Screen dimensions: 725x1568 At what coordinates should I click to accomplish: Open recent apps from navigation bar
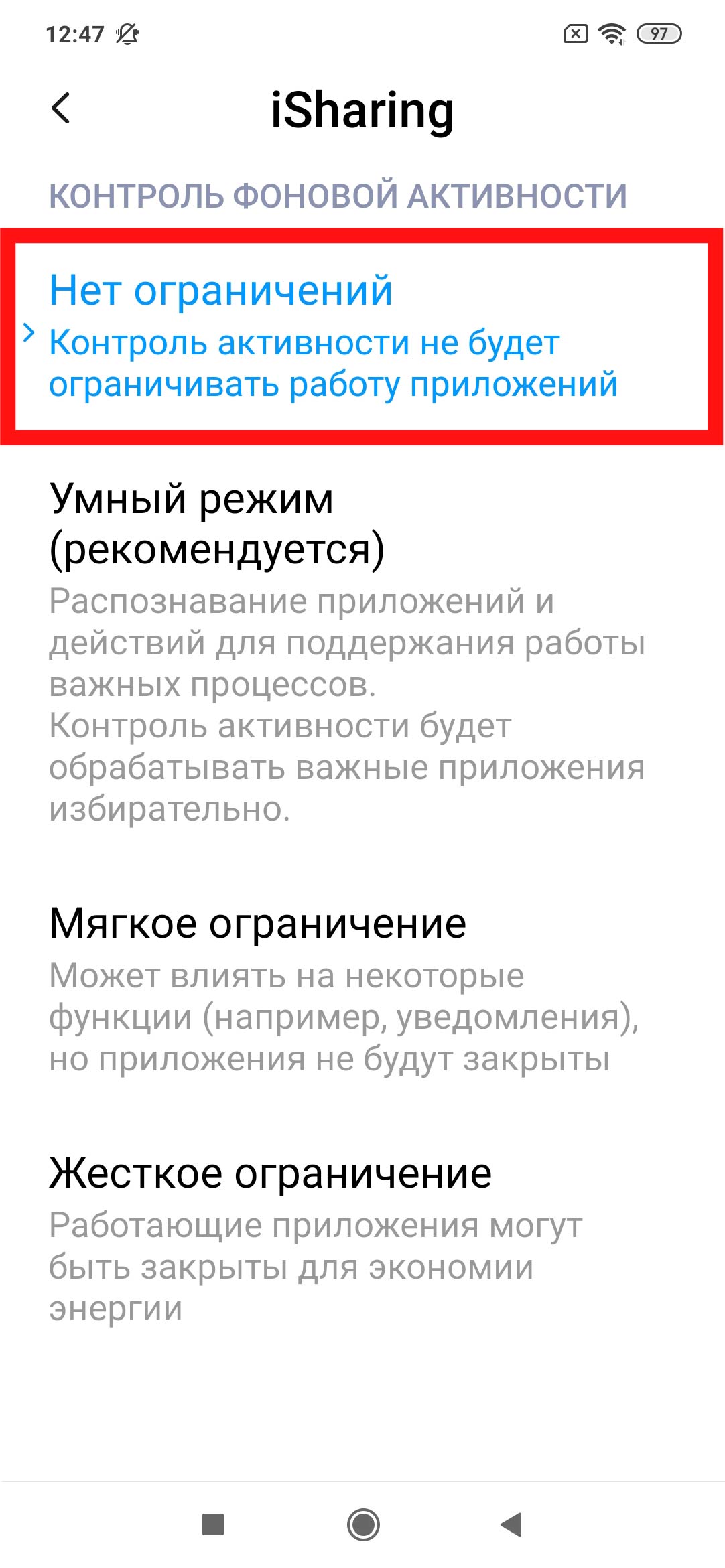[213, 1525]
